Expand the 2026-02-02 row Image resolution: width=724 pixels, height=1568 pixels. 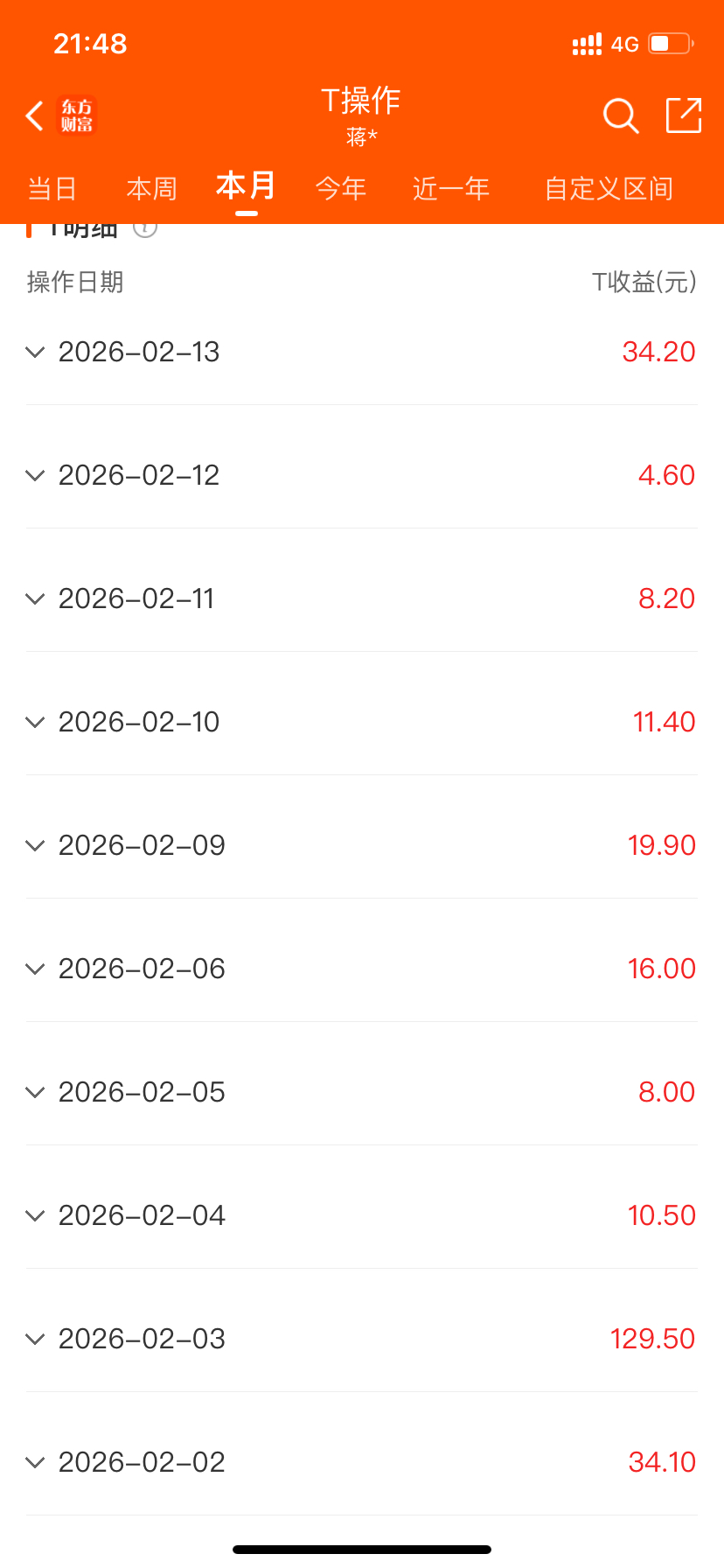[35, 1462]
